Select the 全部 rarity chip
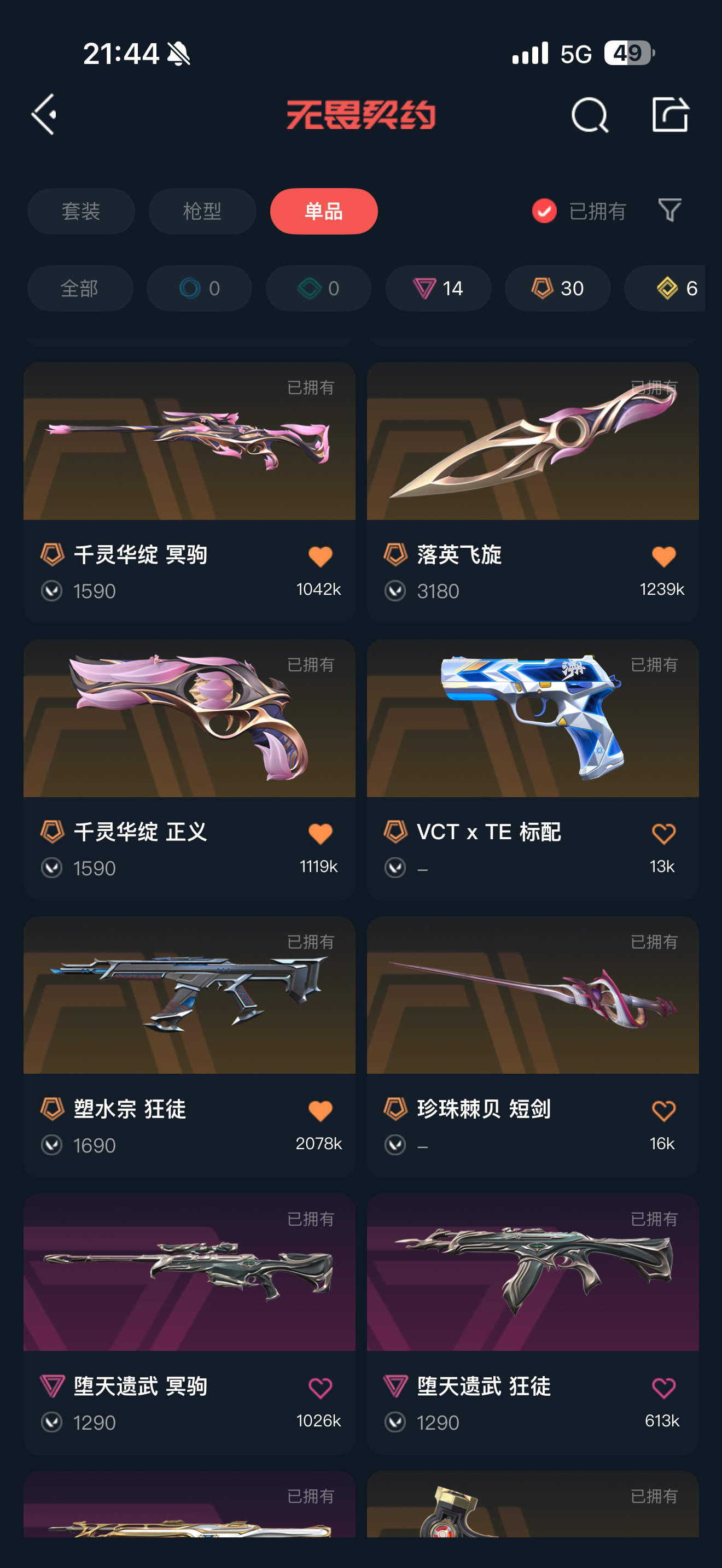722x1568 pixels. (80, 289)
